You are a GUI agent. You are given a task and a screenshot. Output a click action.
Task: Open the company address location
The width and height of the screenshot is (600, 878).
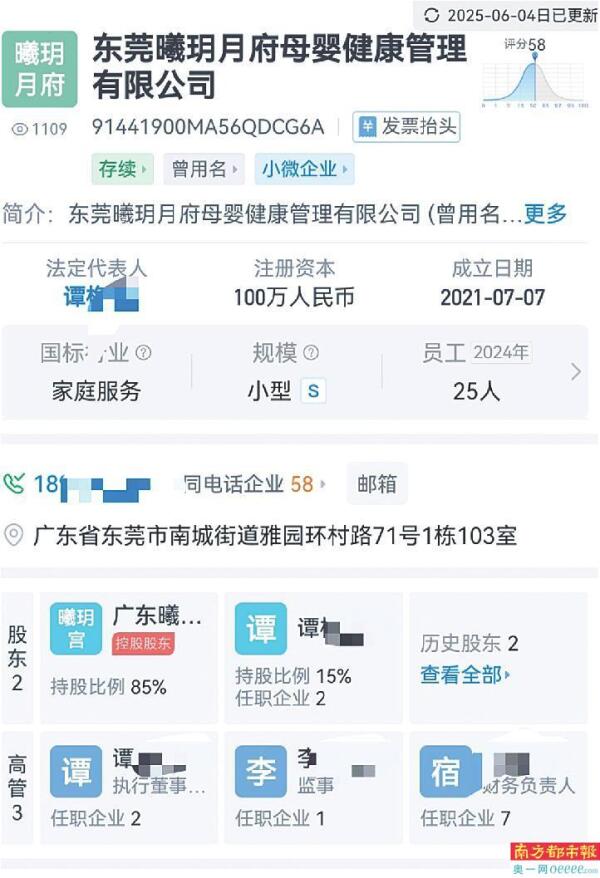pyautogui.click(x=275, y=535)
